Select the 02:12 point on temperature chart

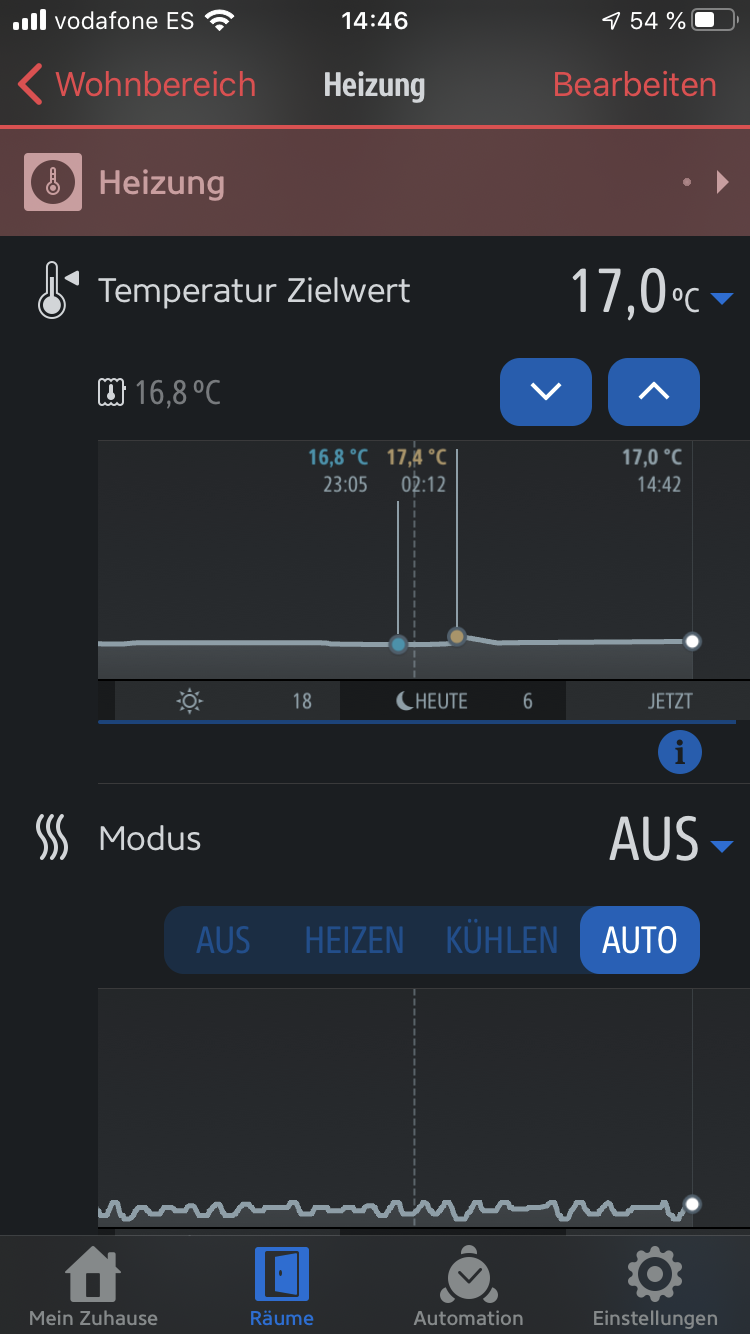click(x=457, y=636)
